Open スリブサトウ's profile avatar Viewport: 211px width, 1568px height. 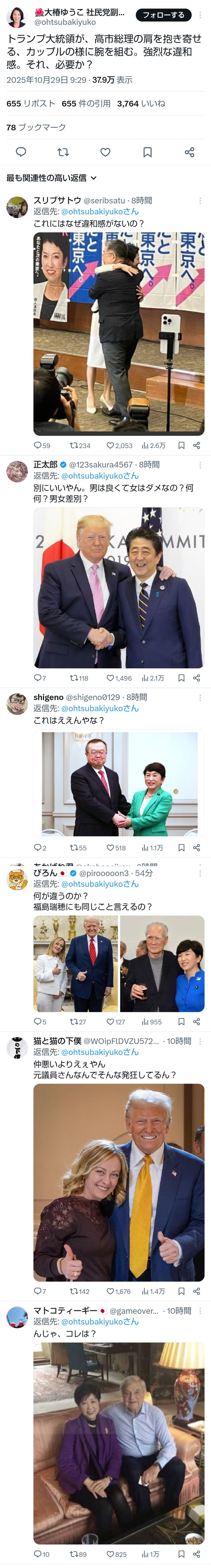[x=17, y=207]
